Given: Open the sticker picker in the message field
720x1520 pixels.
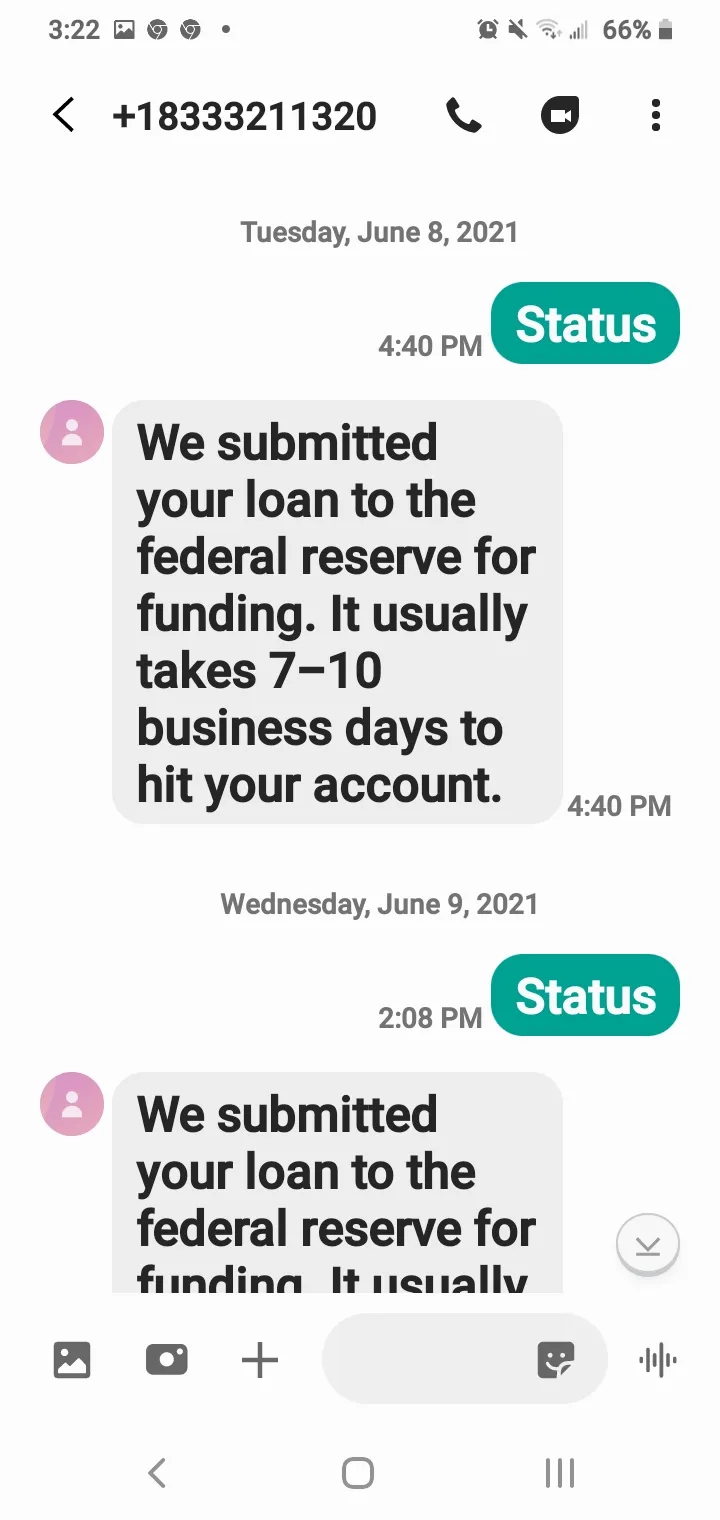Looking at the screenshot, I should 556,1360.
